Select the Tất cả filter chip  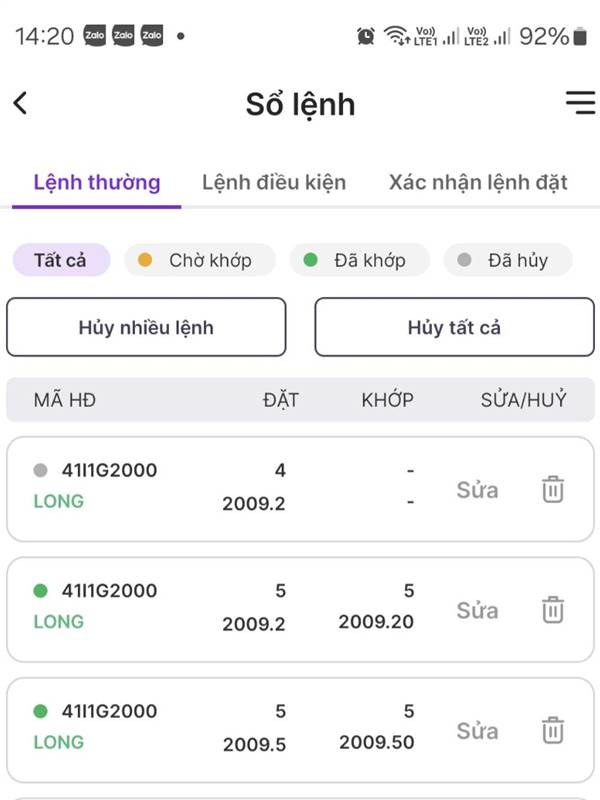(x=60, y=261)
